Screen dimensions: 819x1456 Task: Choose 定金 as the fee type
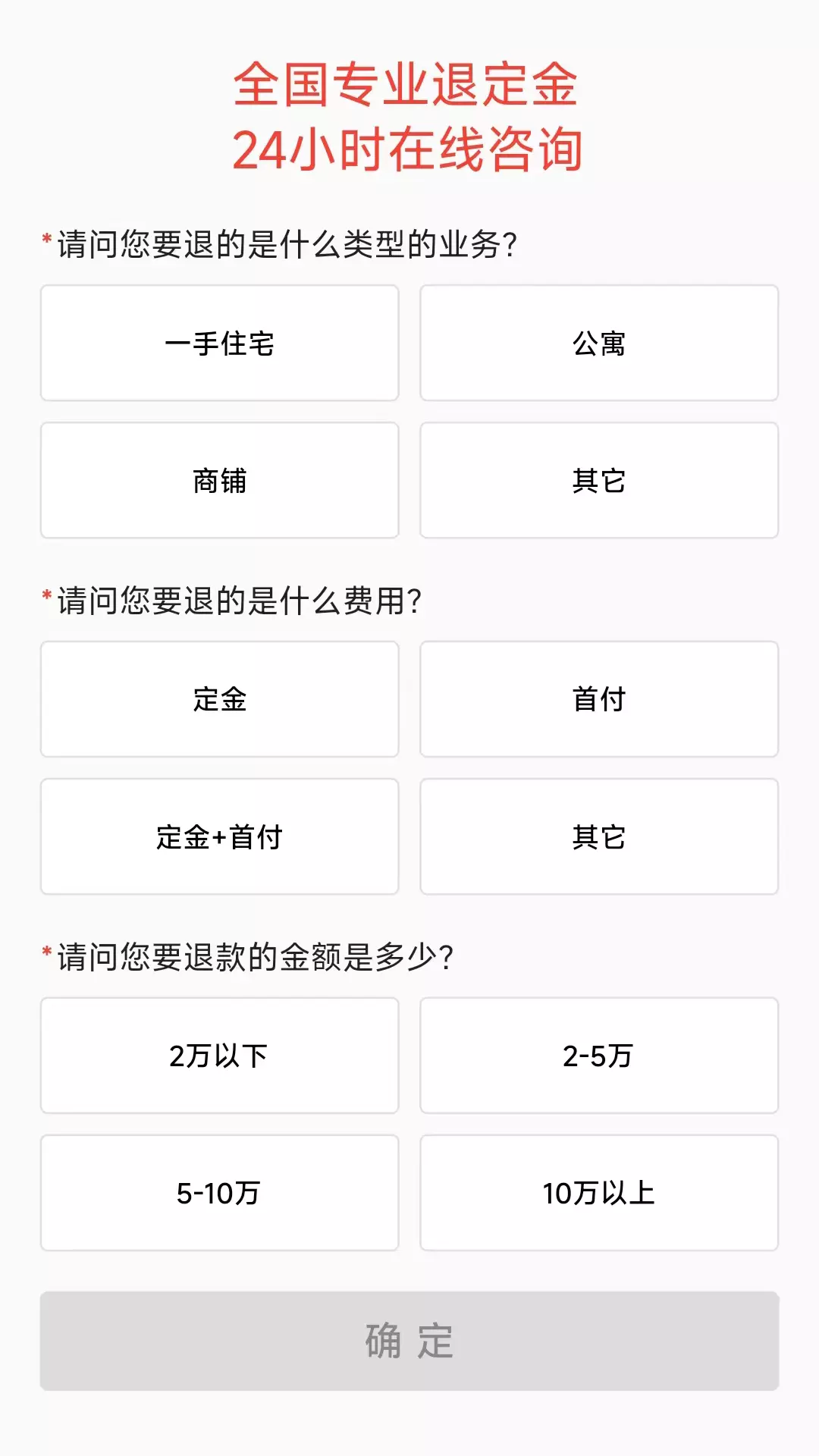click(x=219, y=699)
